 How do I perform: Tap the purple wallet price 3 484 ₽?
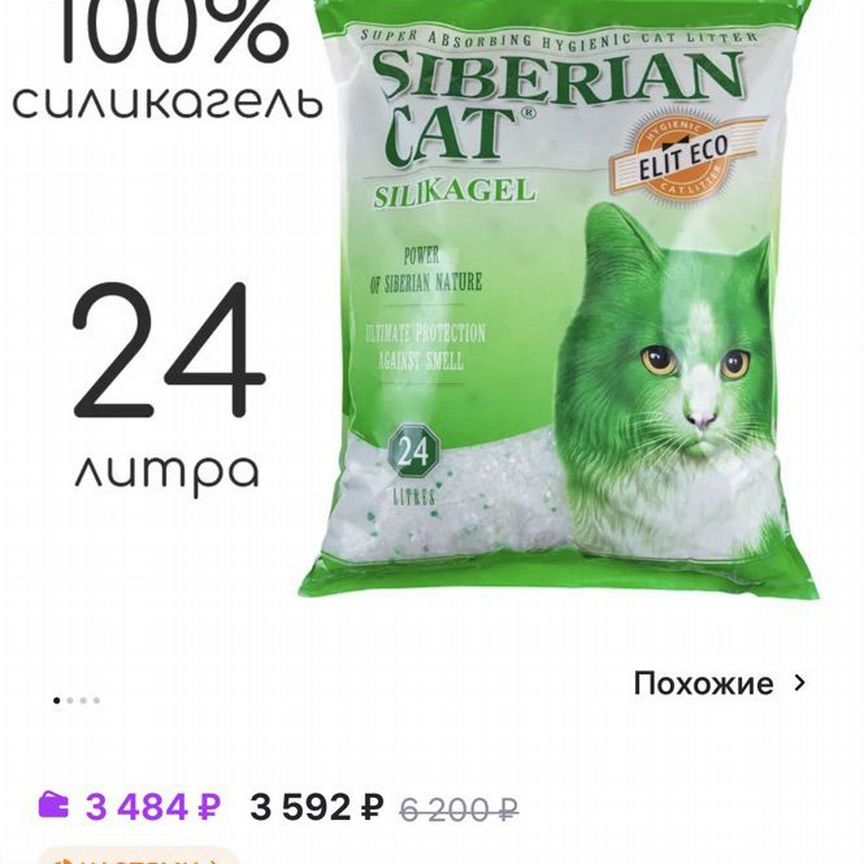pos(130,806)
